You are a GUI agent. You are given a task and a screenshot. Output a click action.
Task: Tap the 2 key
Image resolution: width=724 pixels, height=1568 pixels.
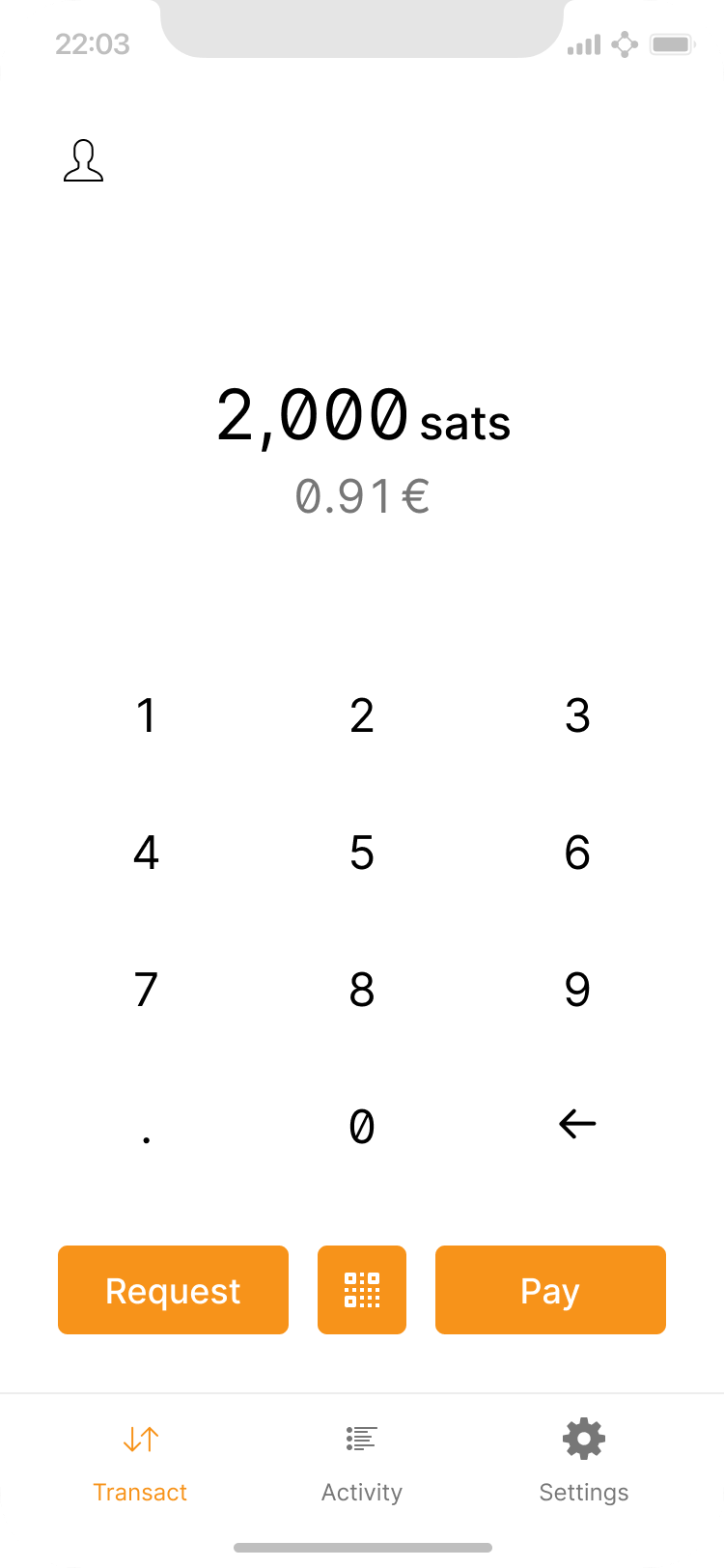(x=362, y=716)
